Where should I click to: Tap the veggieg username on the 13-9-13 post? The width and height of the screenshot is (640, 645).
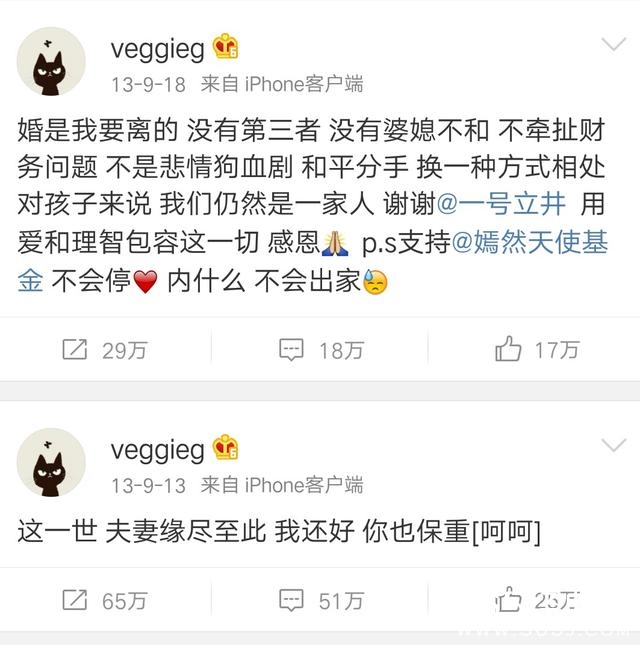157,449
